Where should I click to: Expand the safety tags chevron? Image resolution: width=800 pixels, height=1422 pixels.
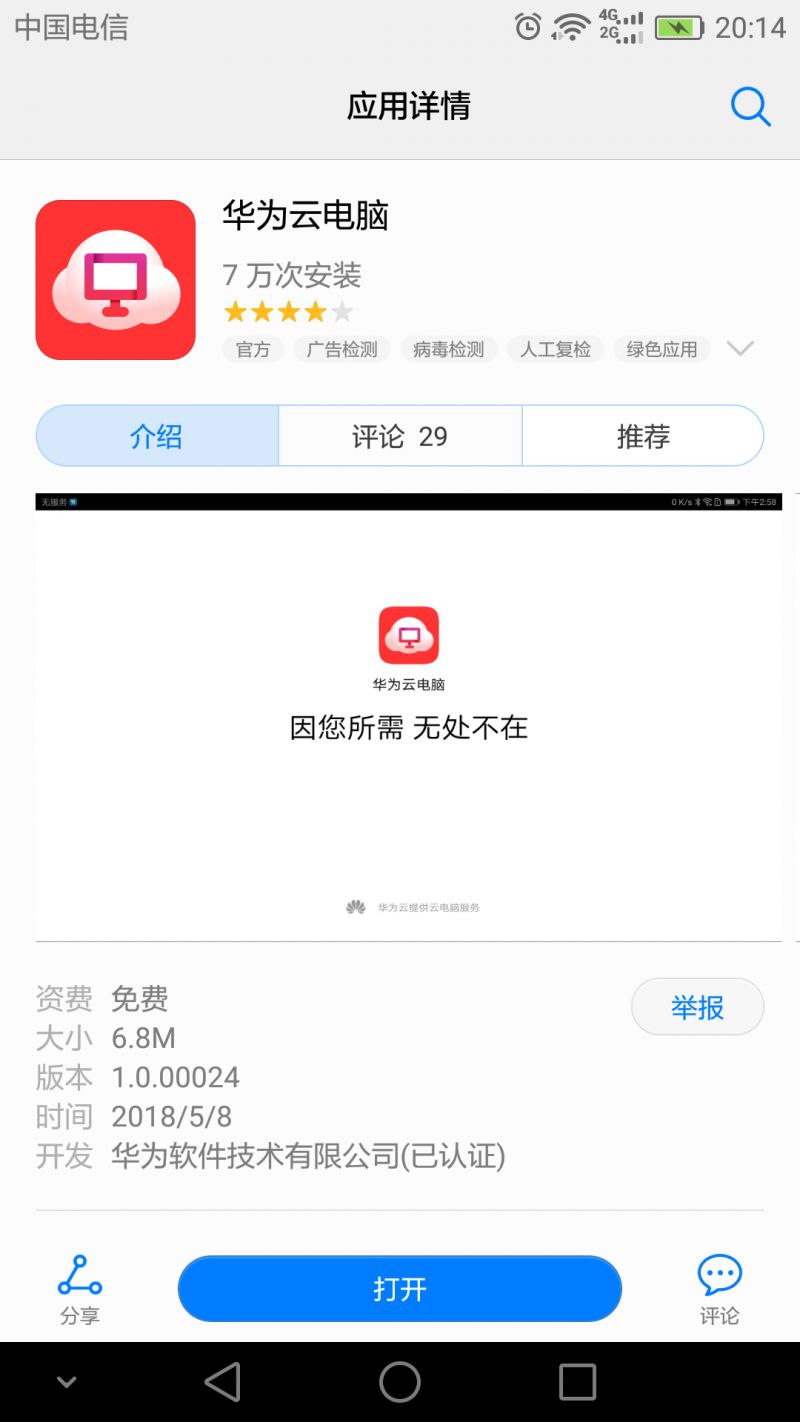[740, 349]
